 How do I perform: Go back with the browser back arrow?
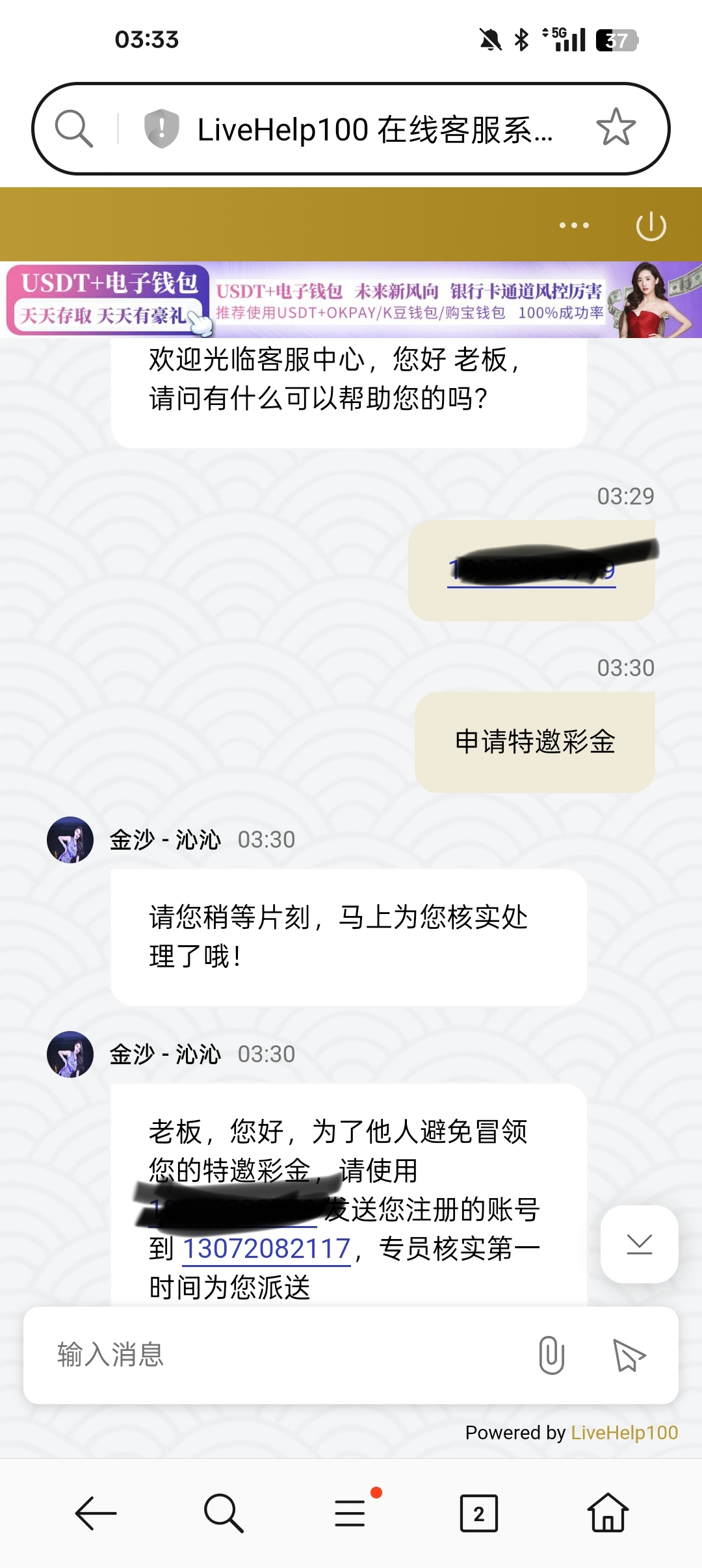point(96,1513)
